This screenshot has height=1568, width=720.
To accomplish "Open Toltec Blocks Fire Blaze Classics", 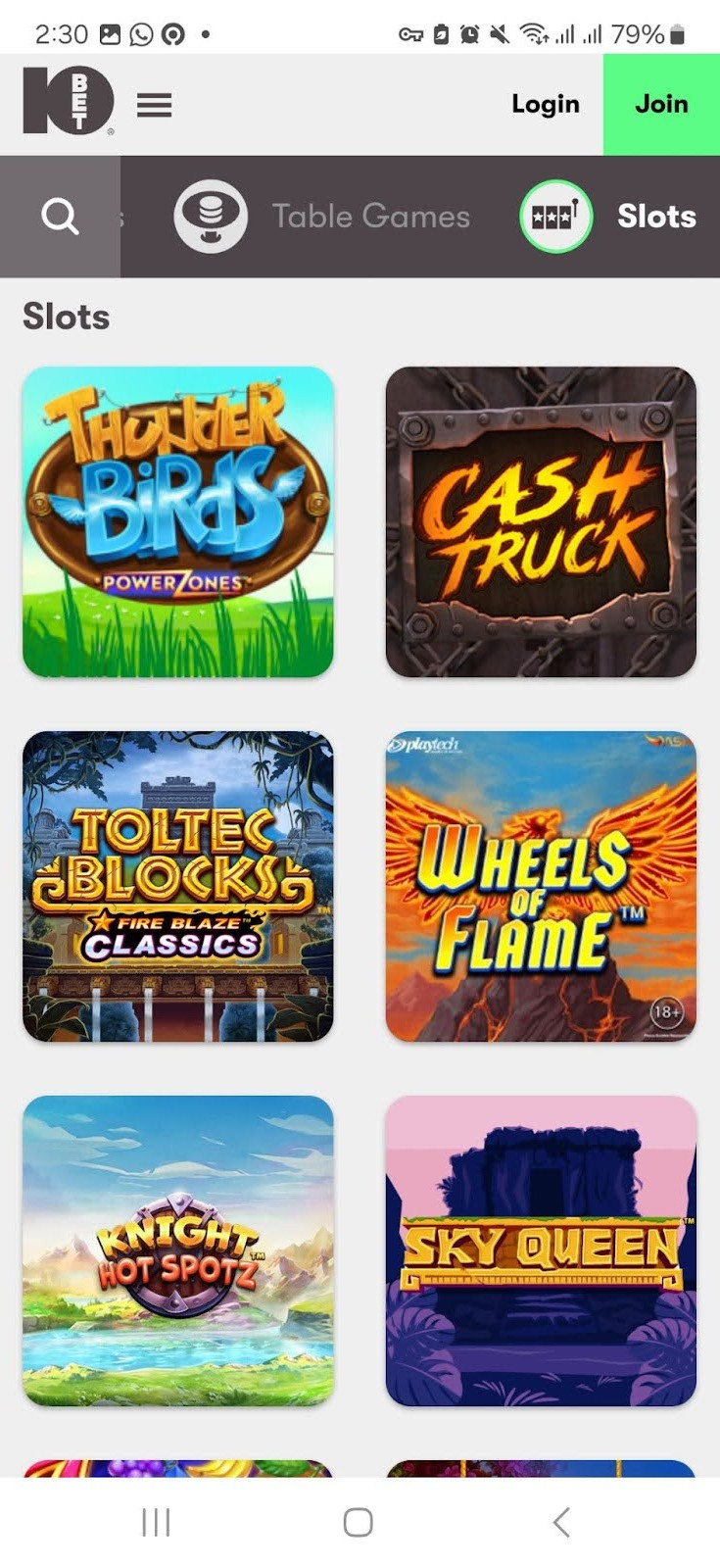I will [x=178, y=886].
